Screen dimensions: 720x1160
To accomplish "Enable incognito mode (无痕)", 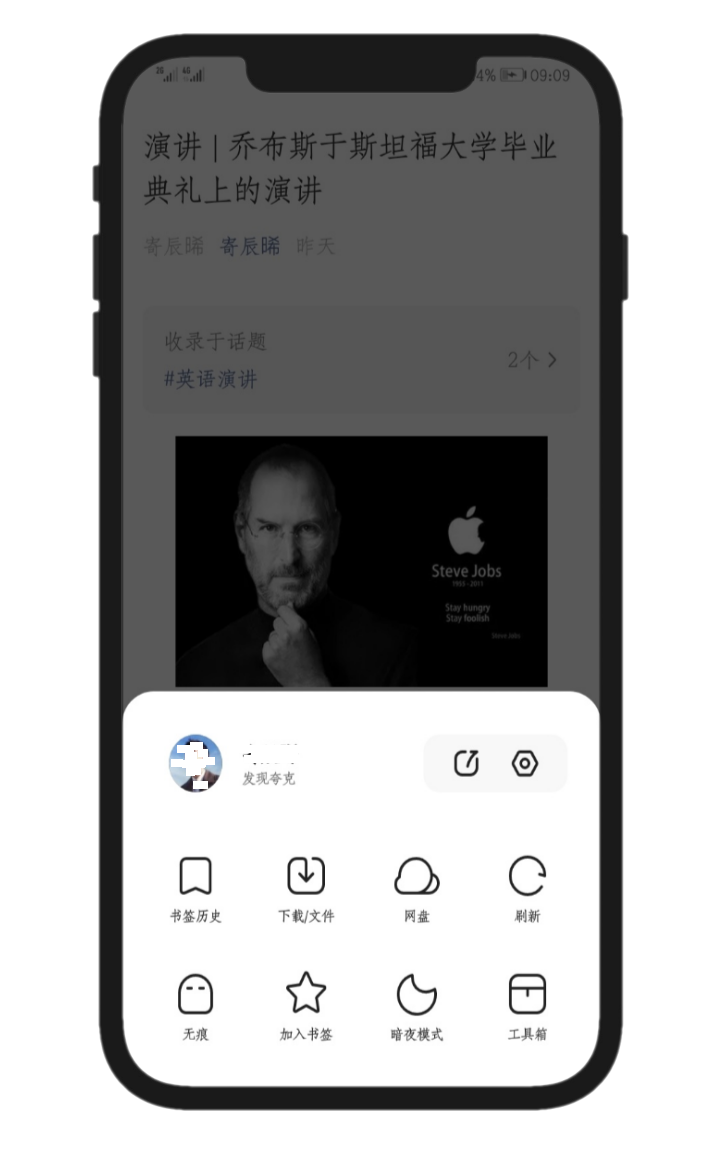I will coord(195,1005).
